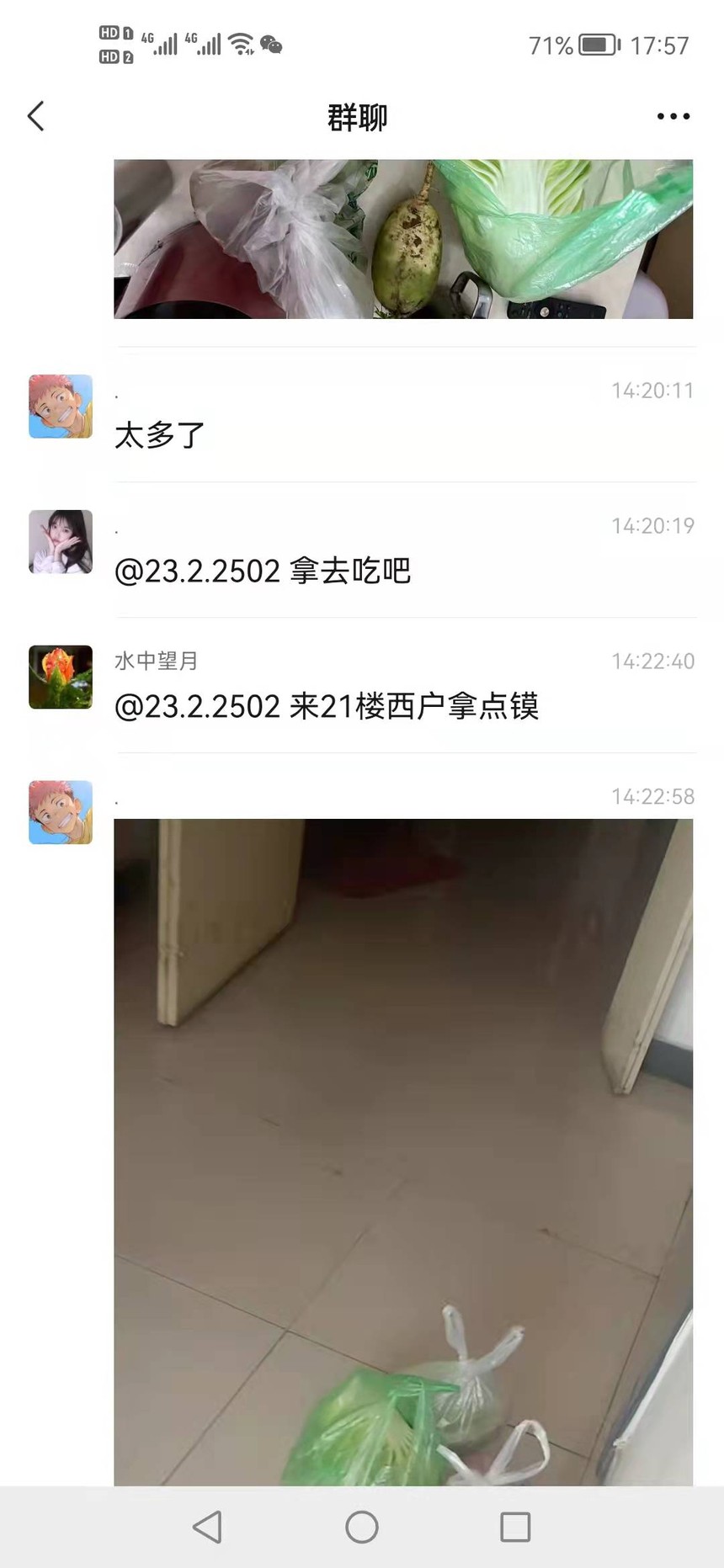Open the three-dot overflow menu
The height and width of the screenshot is (1568, 724).
[673, 116]
